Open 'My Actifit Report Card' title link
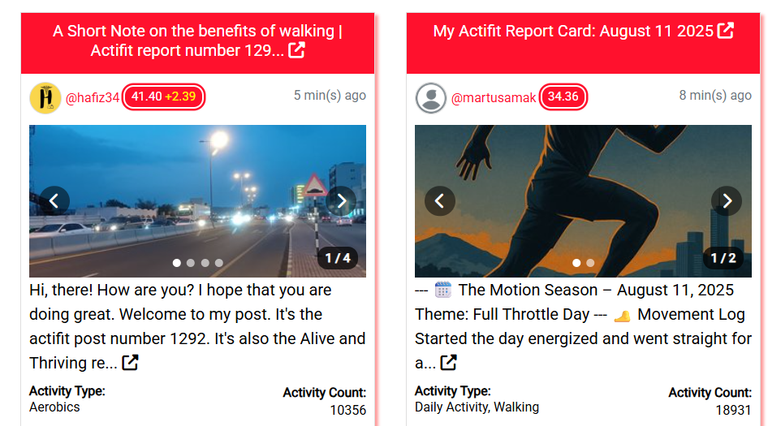The width and height of the screenshot is (768, 426). [573, 31]
